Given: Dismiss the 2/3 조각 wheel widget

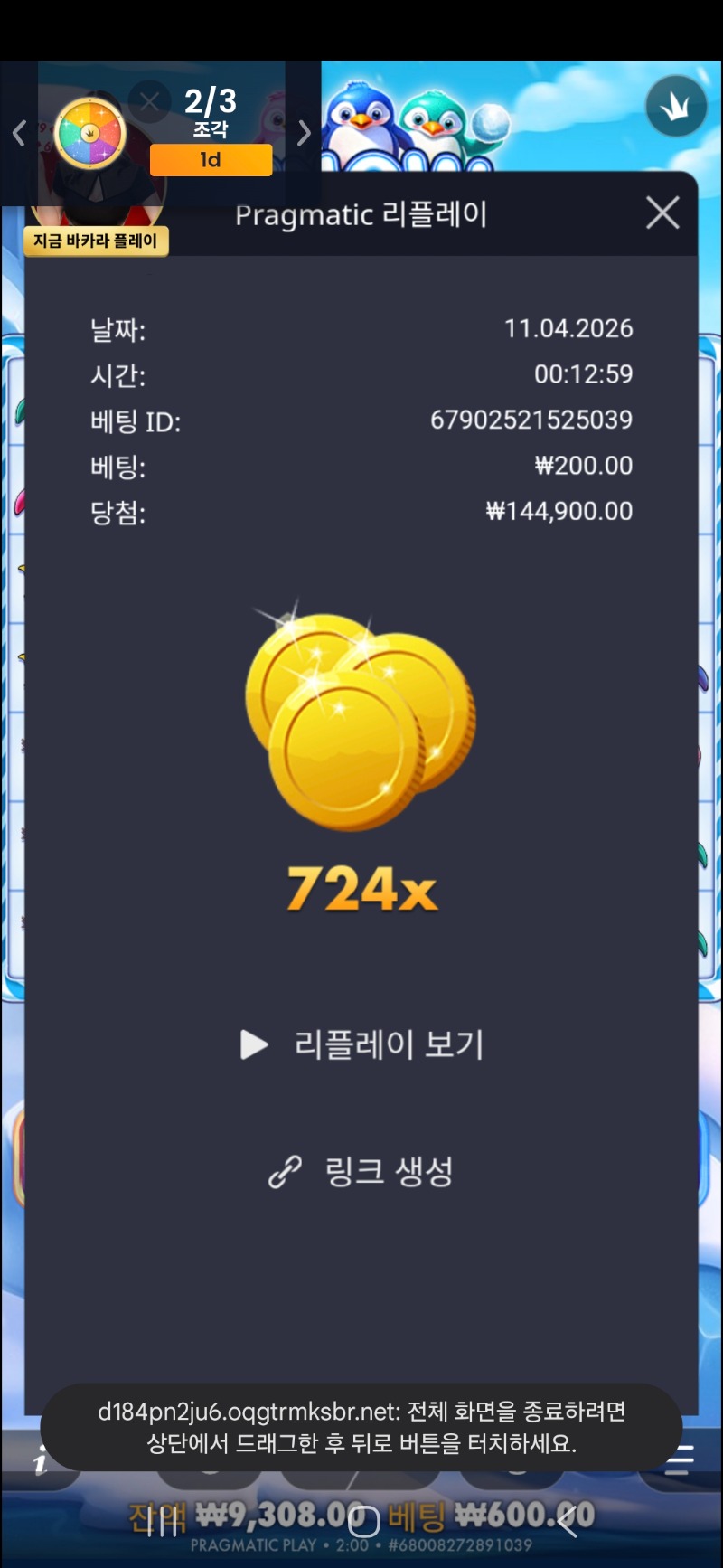Looking at the screenshot, I should [149, 102].
